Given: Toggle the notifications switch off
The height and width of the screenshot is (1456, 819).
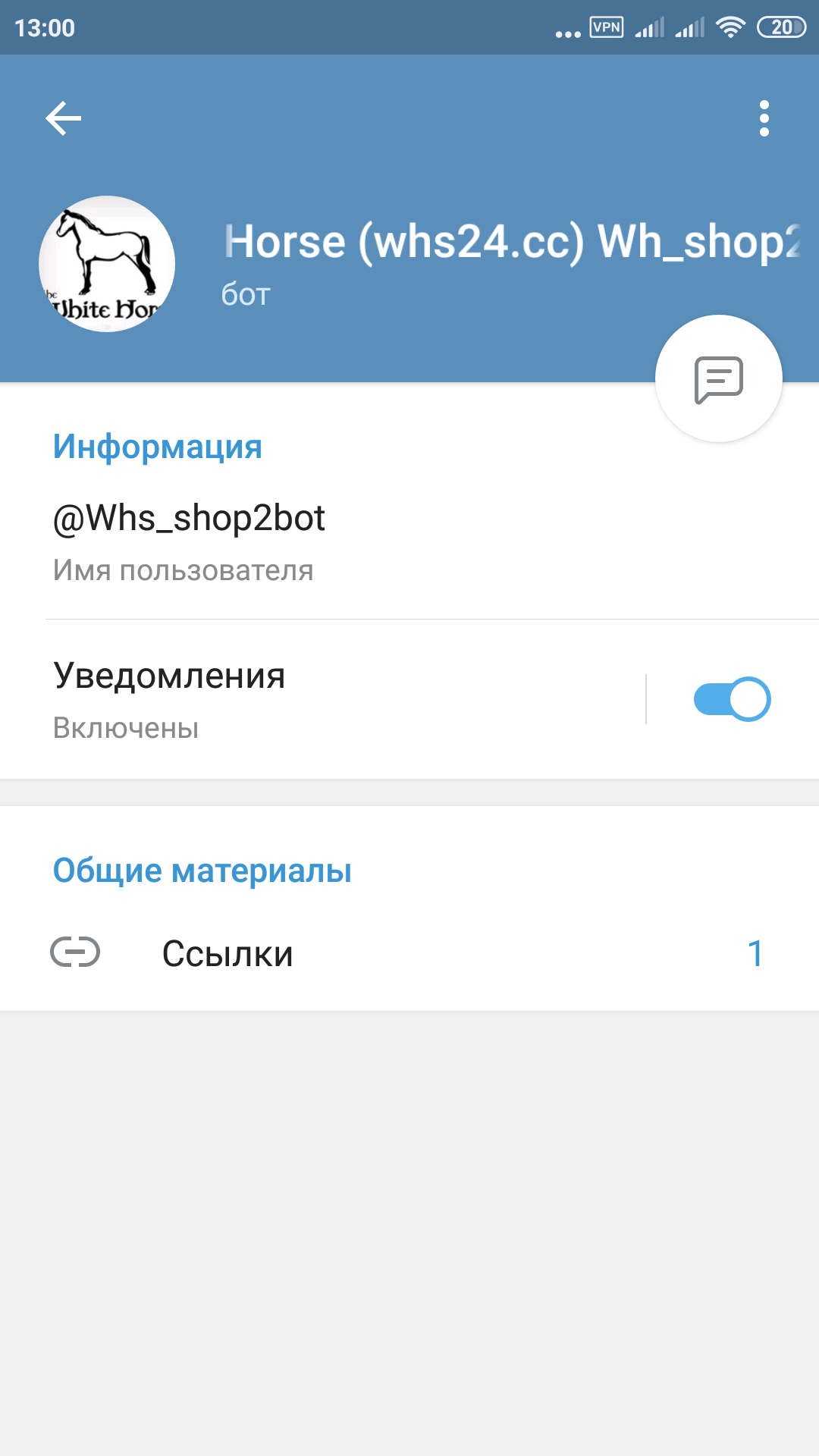Looking at the screenshot, I should 732,699.
